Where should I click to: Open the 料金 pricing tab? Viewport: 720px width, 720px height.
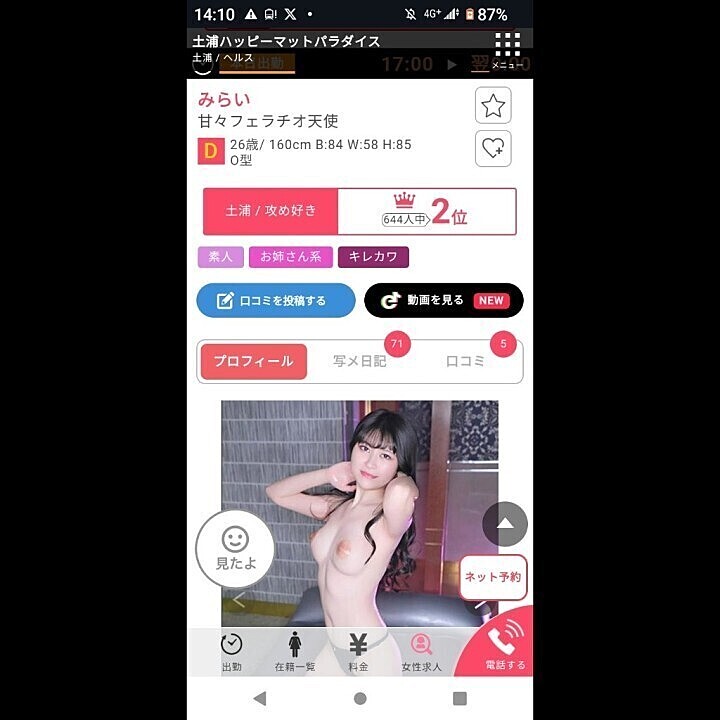tap(358, 651)
